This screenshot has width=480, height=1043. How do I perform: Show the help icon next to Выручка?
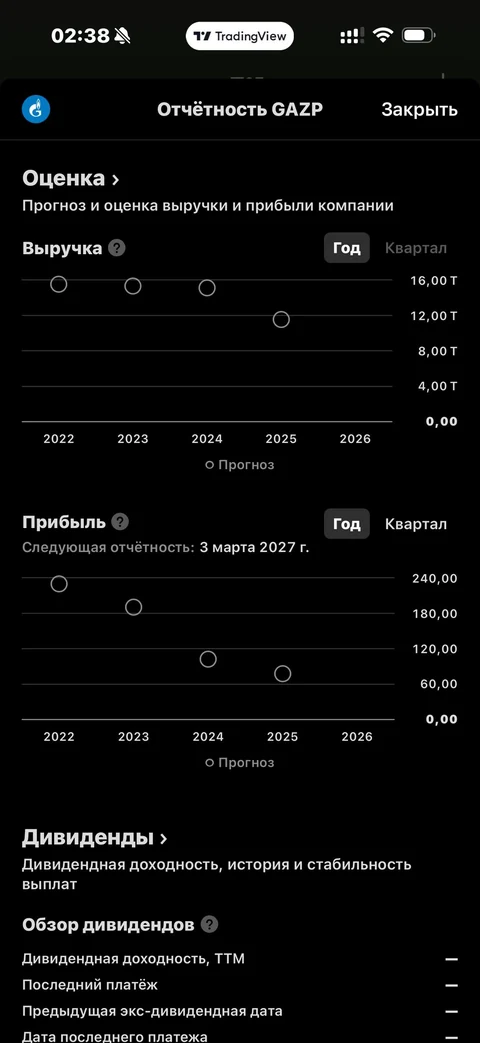(117, 248)
